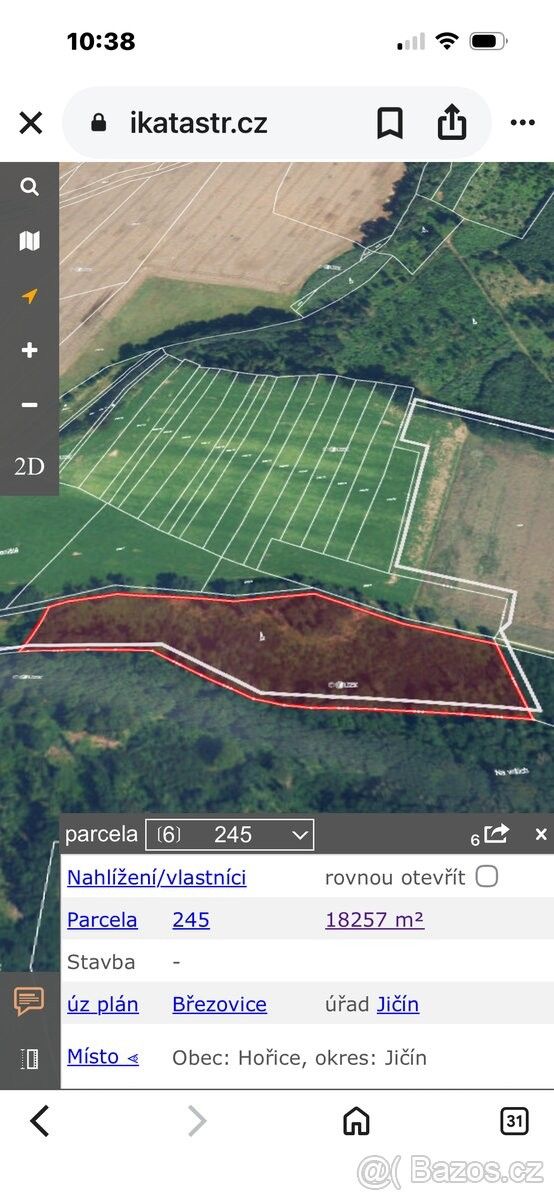Open map search magnifier
The image size is (554, 1200).
[x=29, y=187]
